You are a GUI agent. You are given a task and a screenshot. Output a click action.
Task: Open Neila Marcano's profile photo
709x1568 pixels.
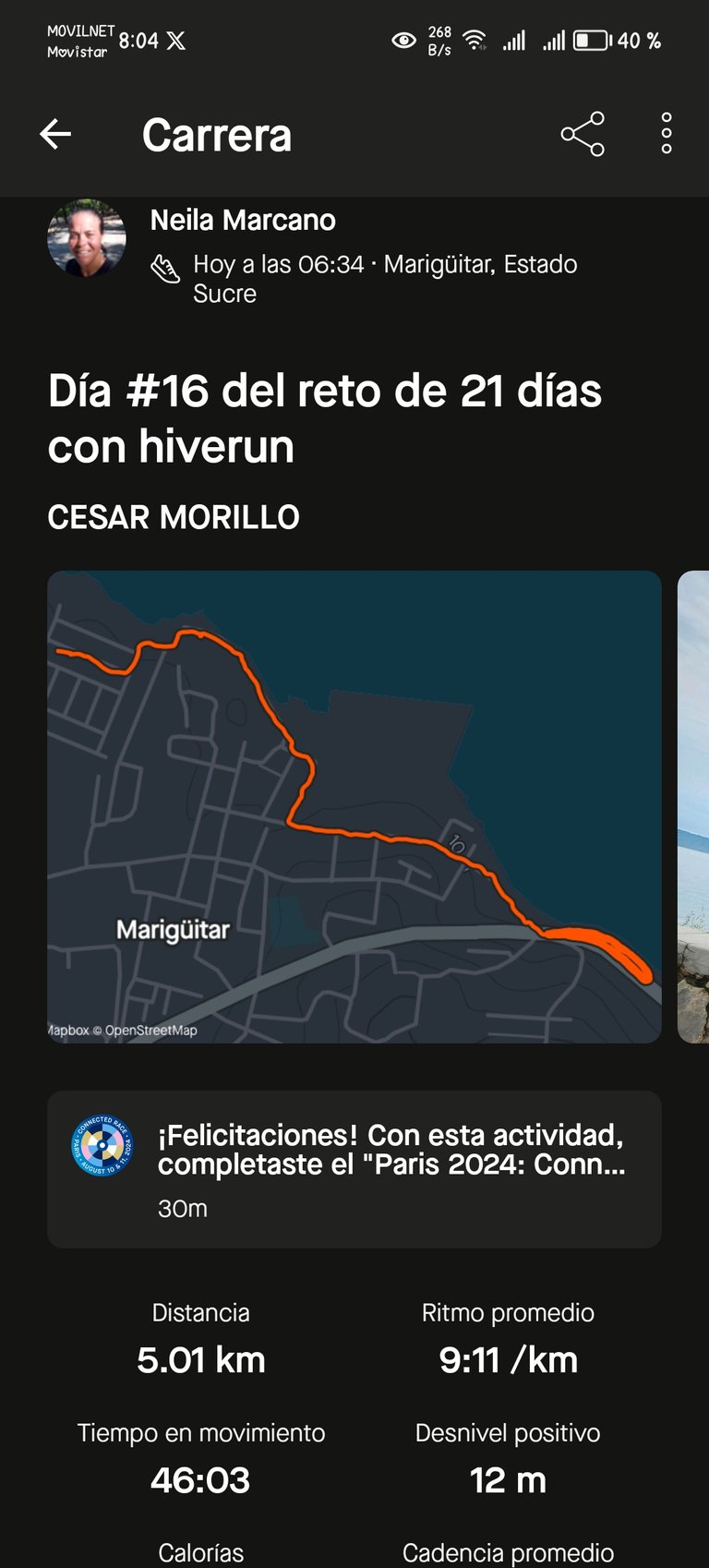point(87,238)
